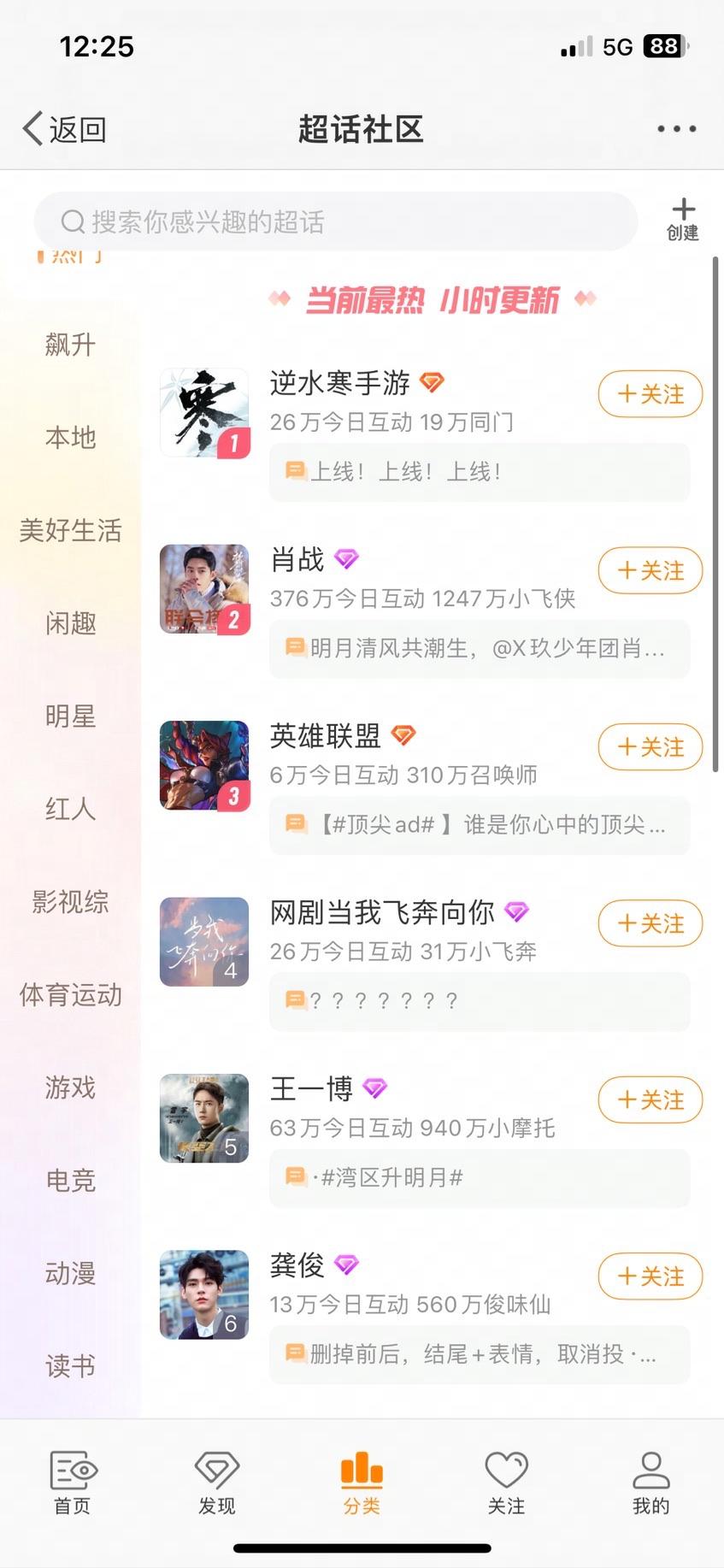The width and height of the screenshot is (724, 1568).
Task: Tap the search bar to find super topics
Action: click(x=333, y=221)
